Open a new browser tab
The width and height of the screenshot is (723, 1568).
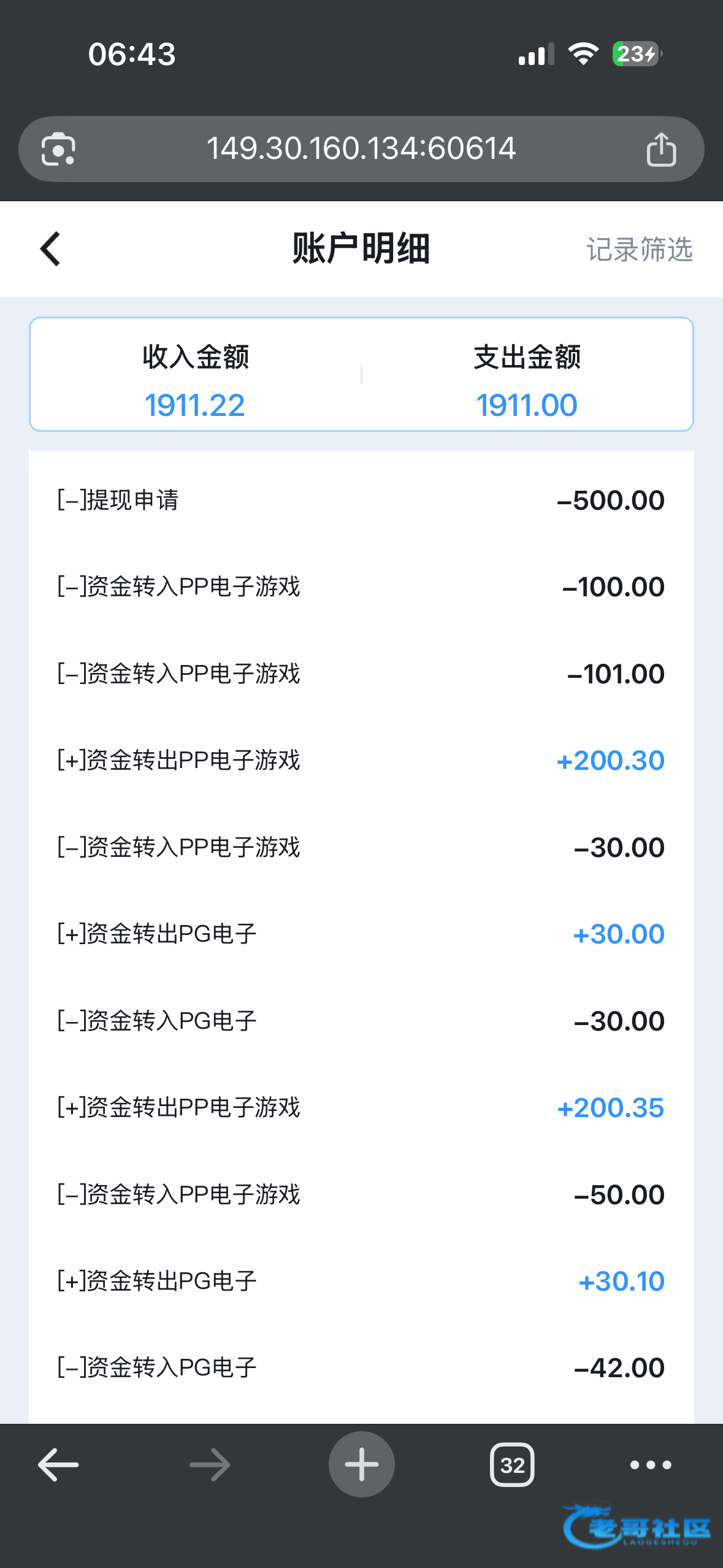(x=361, y=1464)
